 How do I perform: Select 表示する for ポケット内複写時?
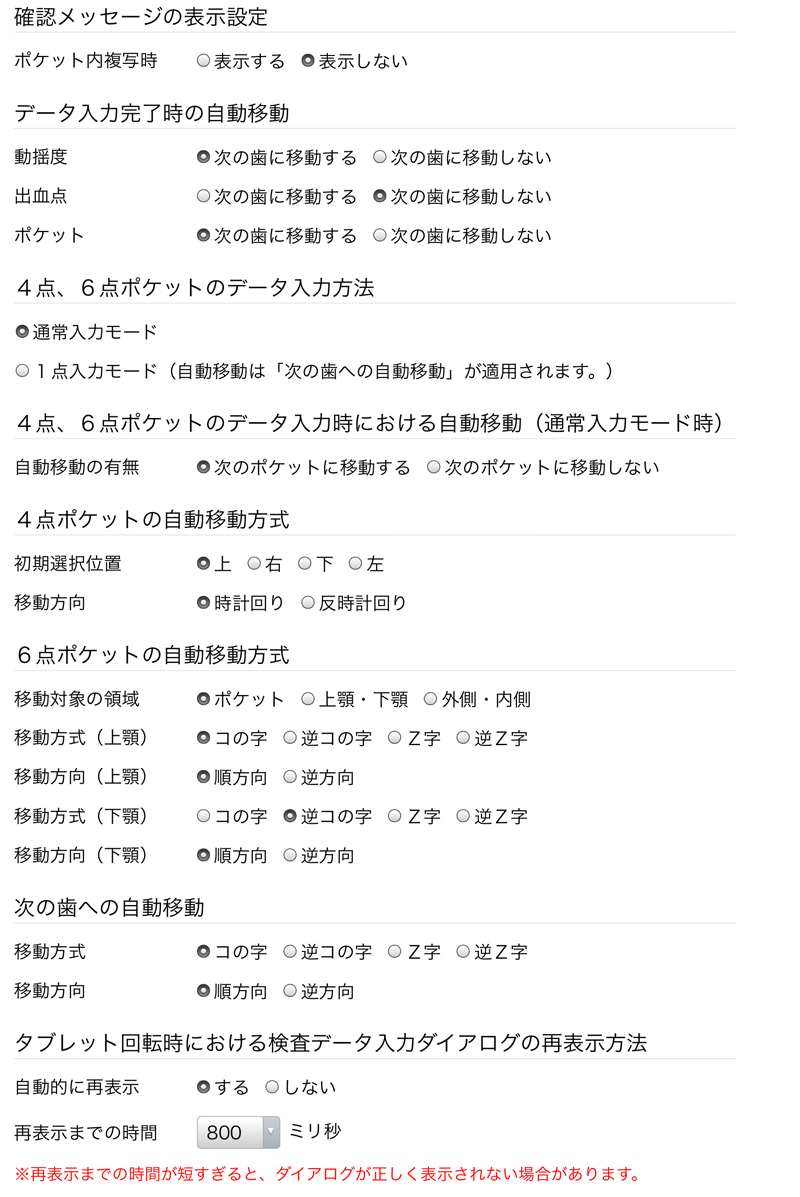(x=203, y=60)
